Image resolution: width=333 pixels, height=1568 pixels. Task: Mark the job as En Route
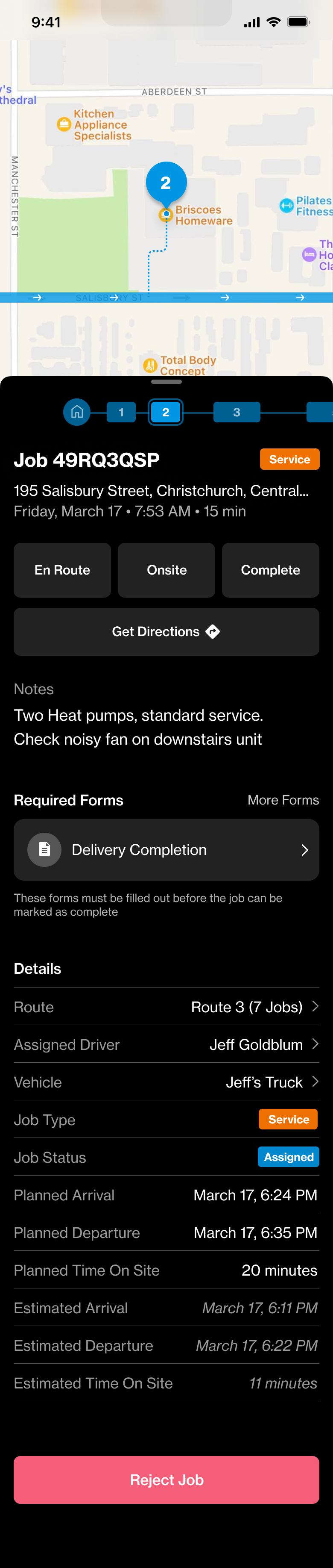(x=62, y=570)
